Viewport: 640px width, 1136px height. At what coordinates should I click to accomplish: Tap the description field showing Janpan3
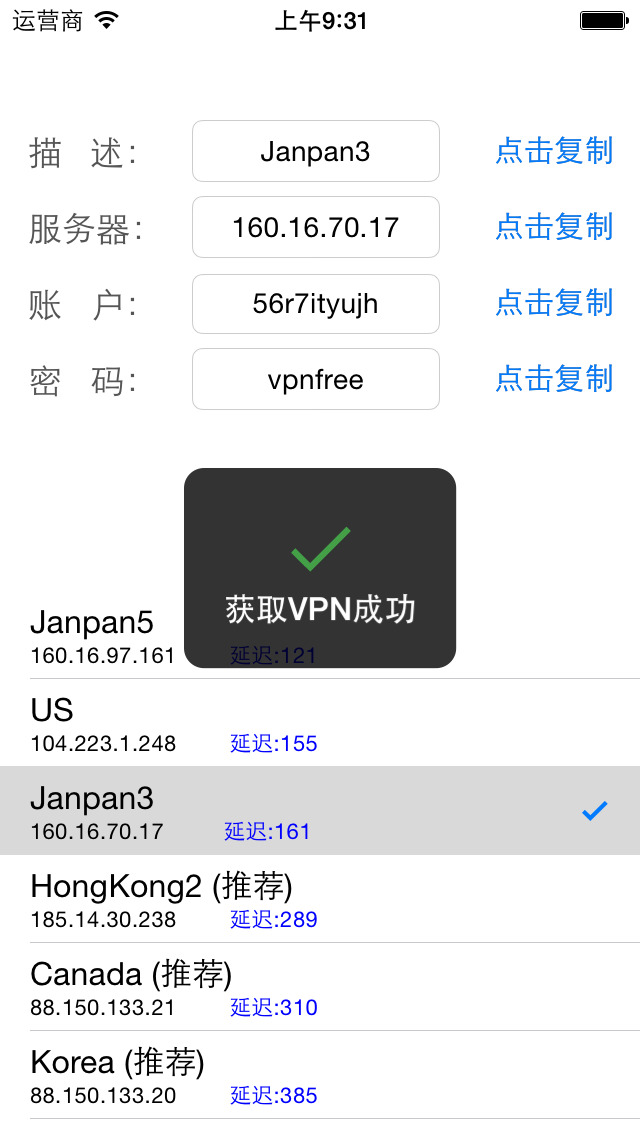315,151
